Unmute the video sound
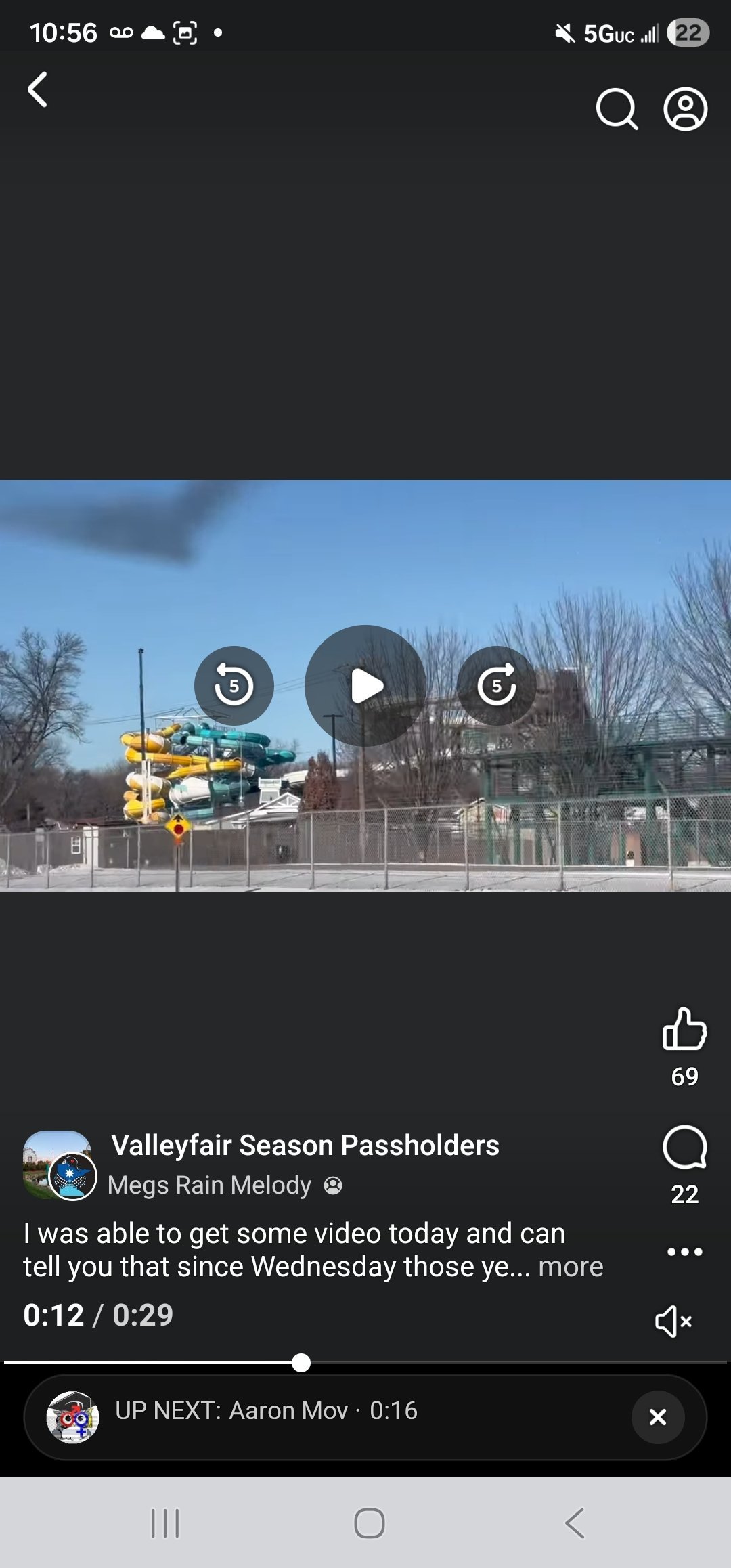Viewport: 731px width, 1568px height. pyautogui.click(x=673, y=1321)
